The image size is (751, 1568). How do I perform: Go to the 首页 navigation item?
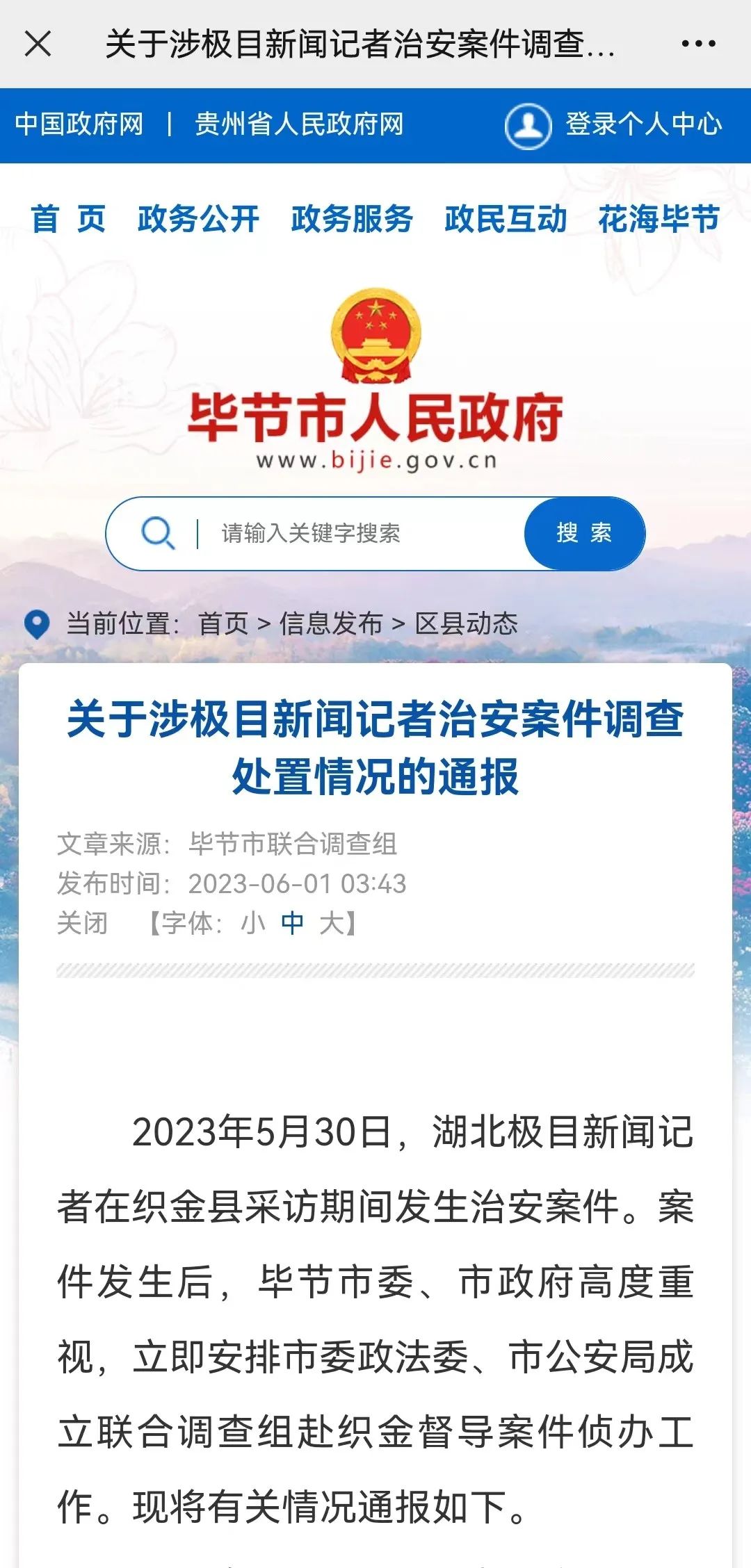click(x=68, y=219)
